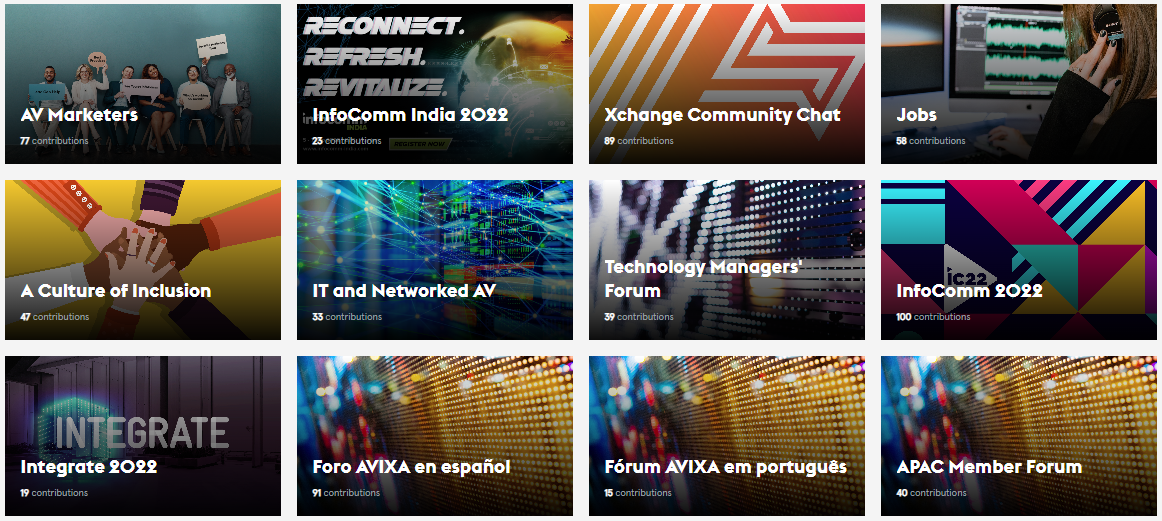This screenshot has height=521, width=1162.
Task: Open the Fórum AVIXA em português card
Action: point(727,436)
